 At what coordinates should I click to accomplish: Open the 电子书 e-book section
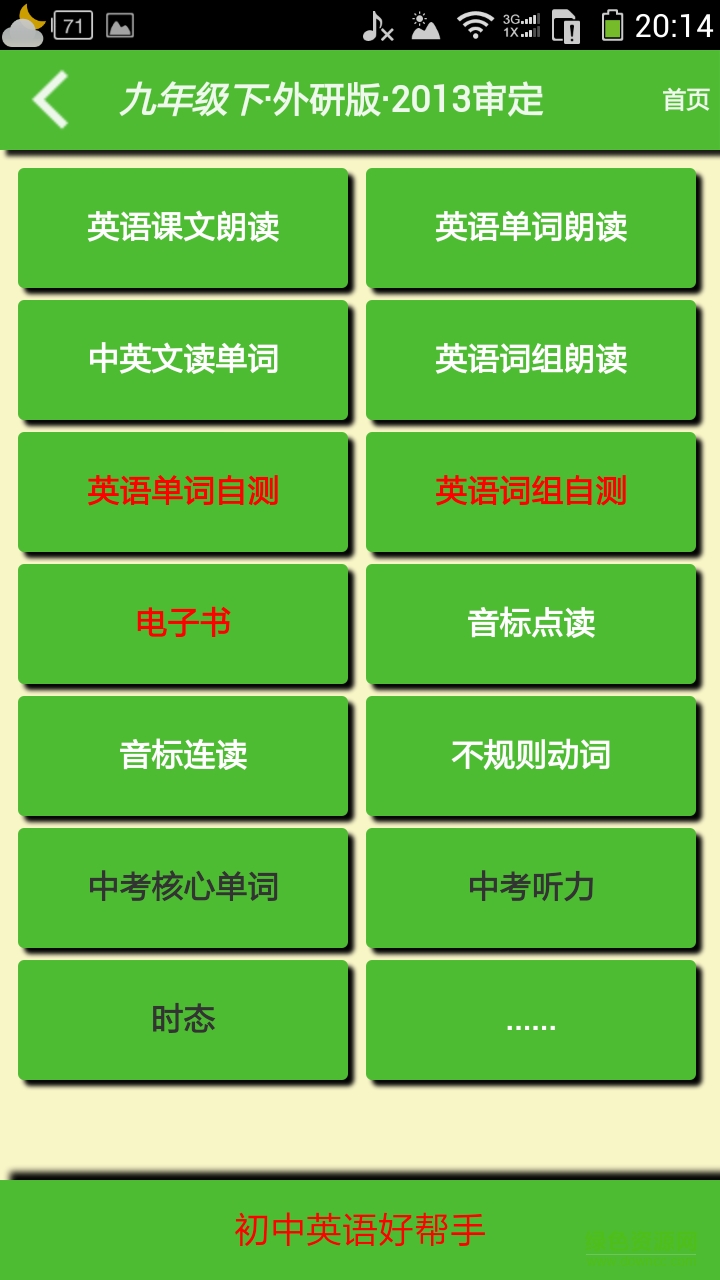tap(184, 624)
